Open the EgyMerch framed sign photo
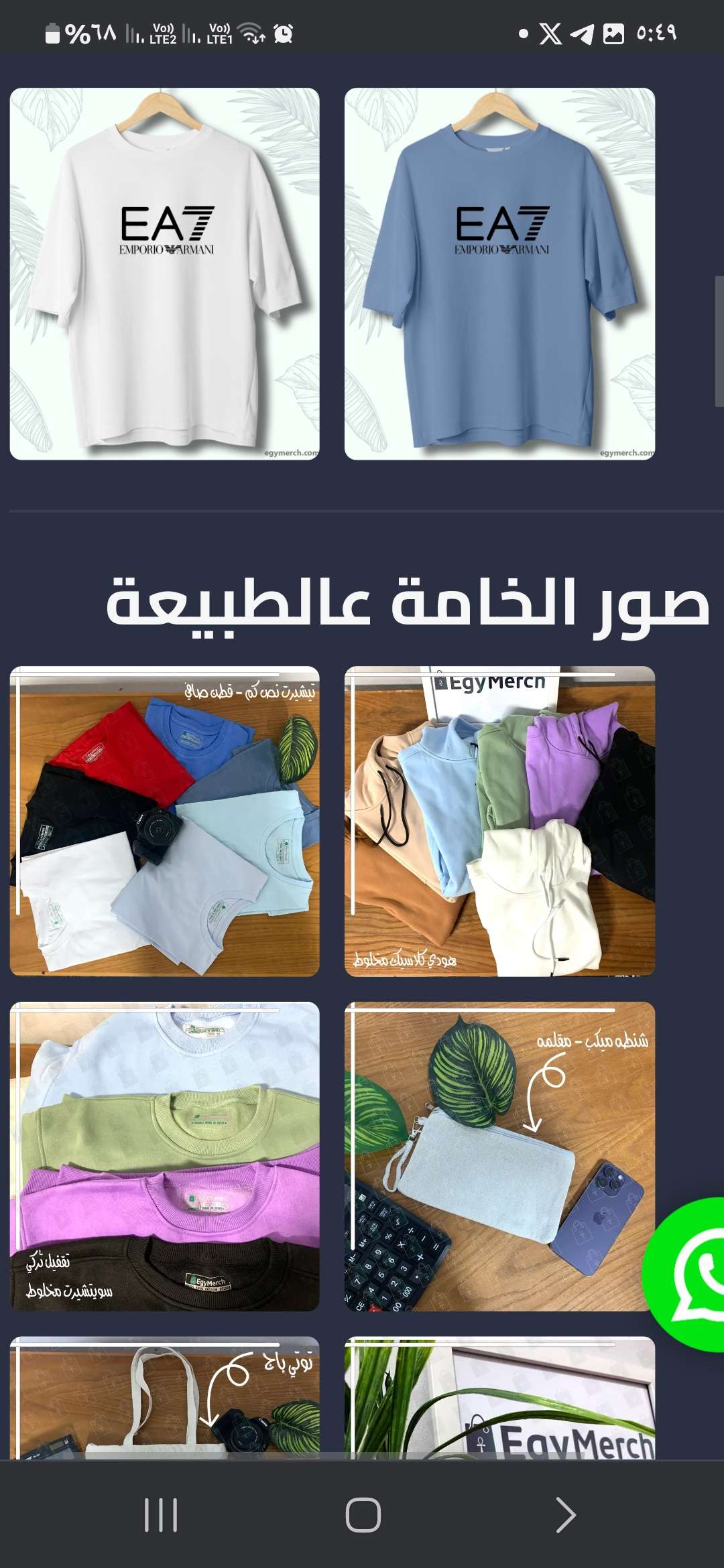This screenshot has height=1568, width=724. pos(499,1397)
